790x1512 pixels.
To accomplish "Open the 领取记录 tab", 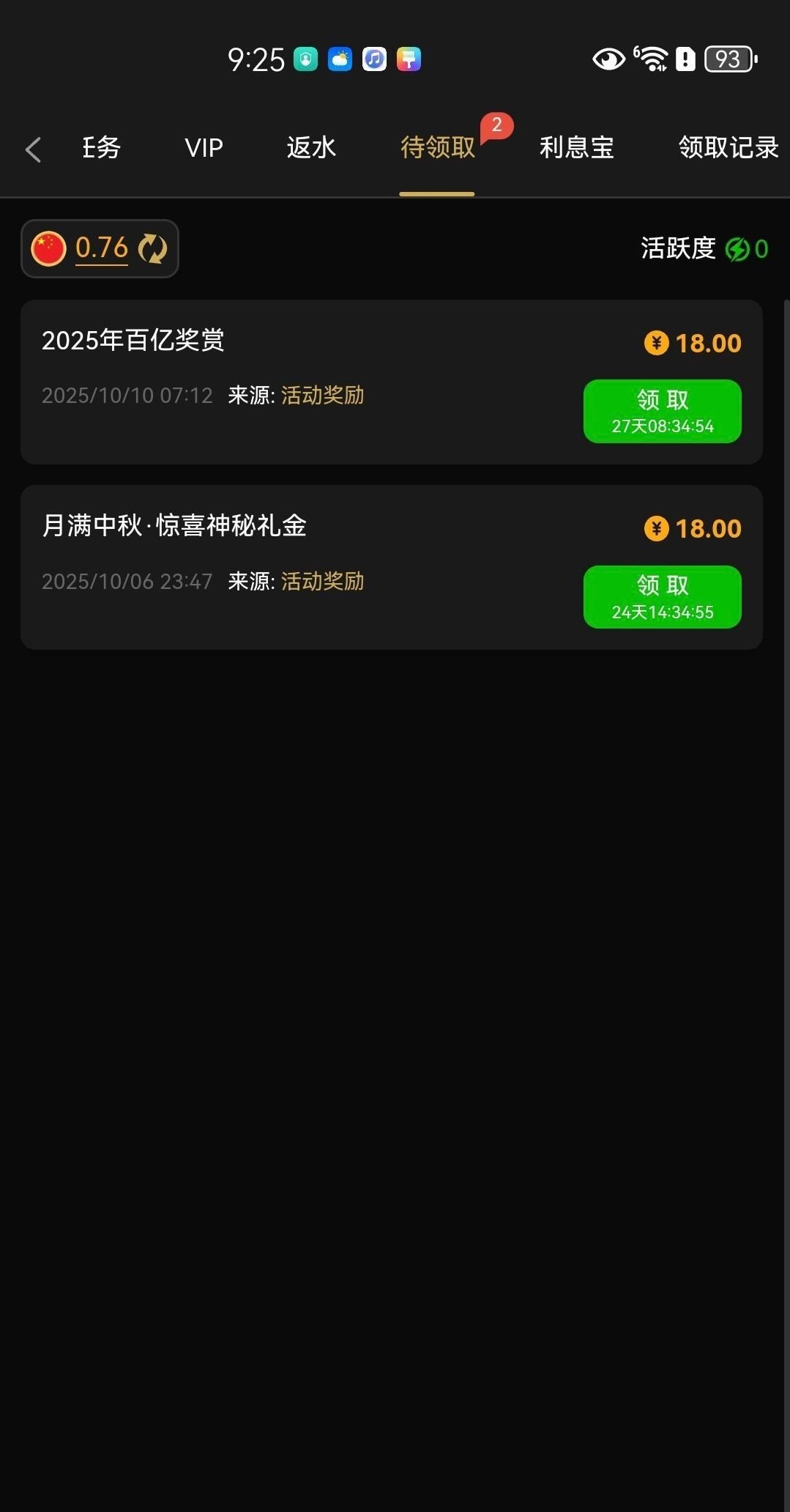I will point(728,148).
